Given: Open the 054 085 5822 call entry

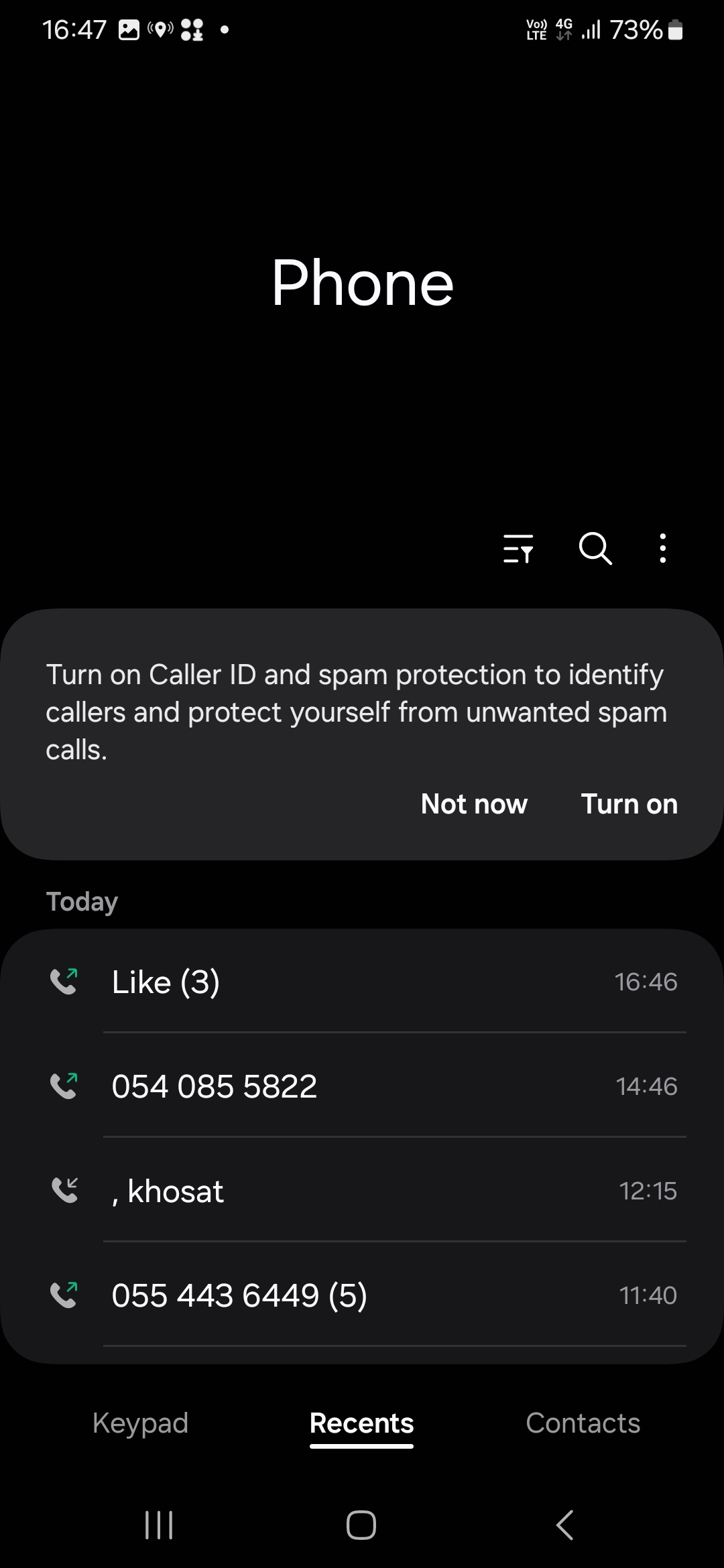Looking at the screenshot, I should [362, 1086].
